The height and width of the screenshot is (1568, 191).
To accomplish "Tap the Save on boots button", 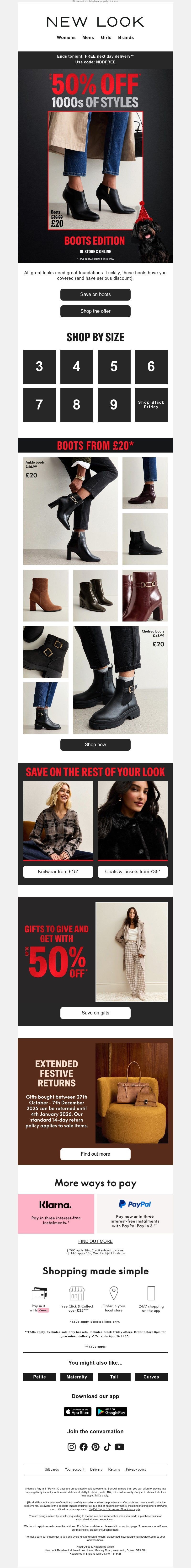I will pyautogui.click(x=95, y=294).
